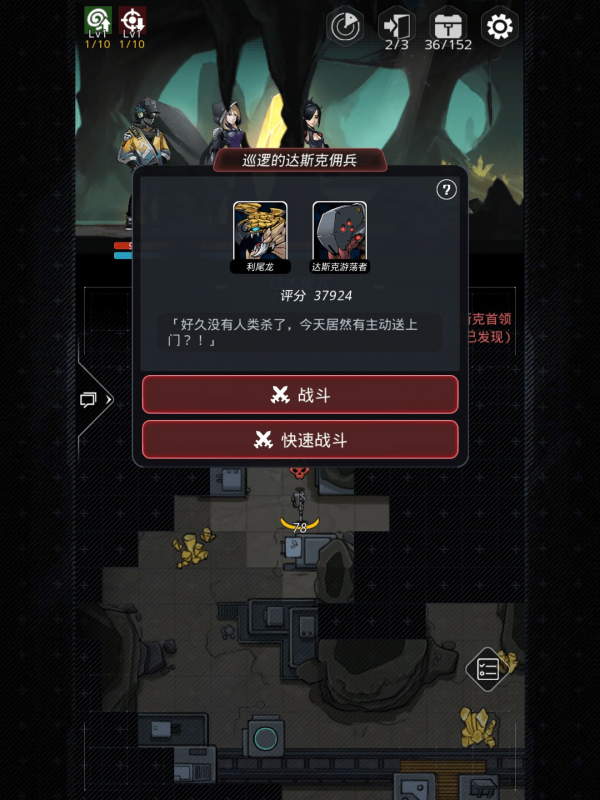The image size is (600, 800).
Task: Expand the chat side panel
Action: (x=93, y=400)
